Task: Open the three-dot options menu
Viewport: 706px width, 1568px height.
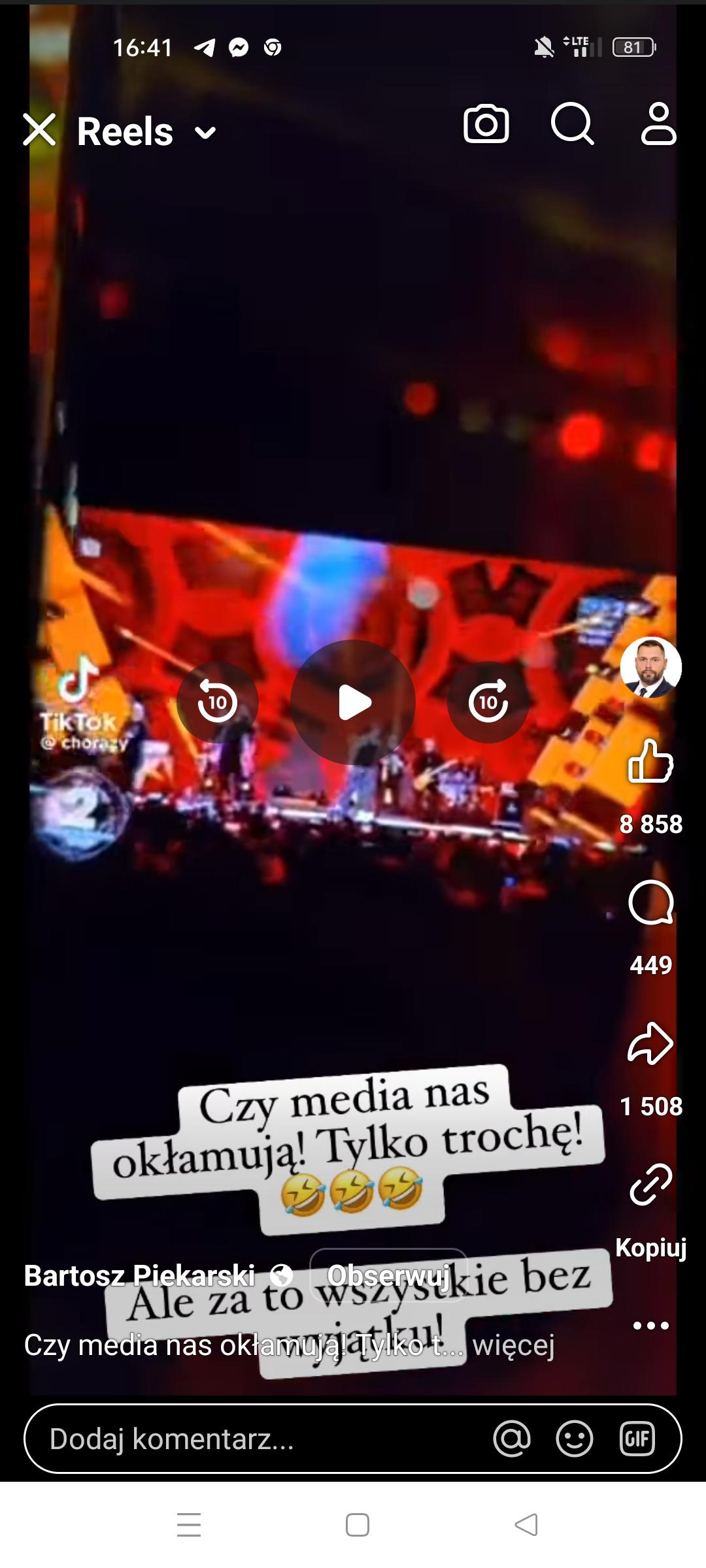Action: (650, 1326)
